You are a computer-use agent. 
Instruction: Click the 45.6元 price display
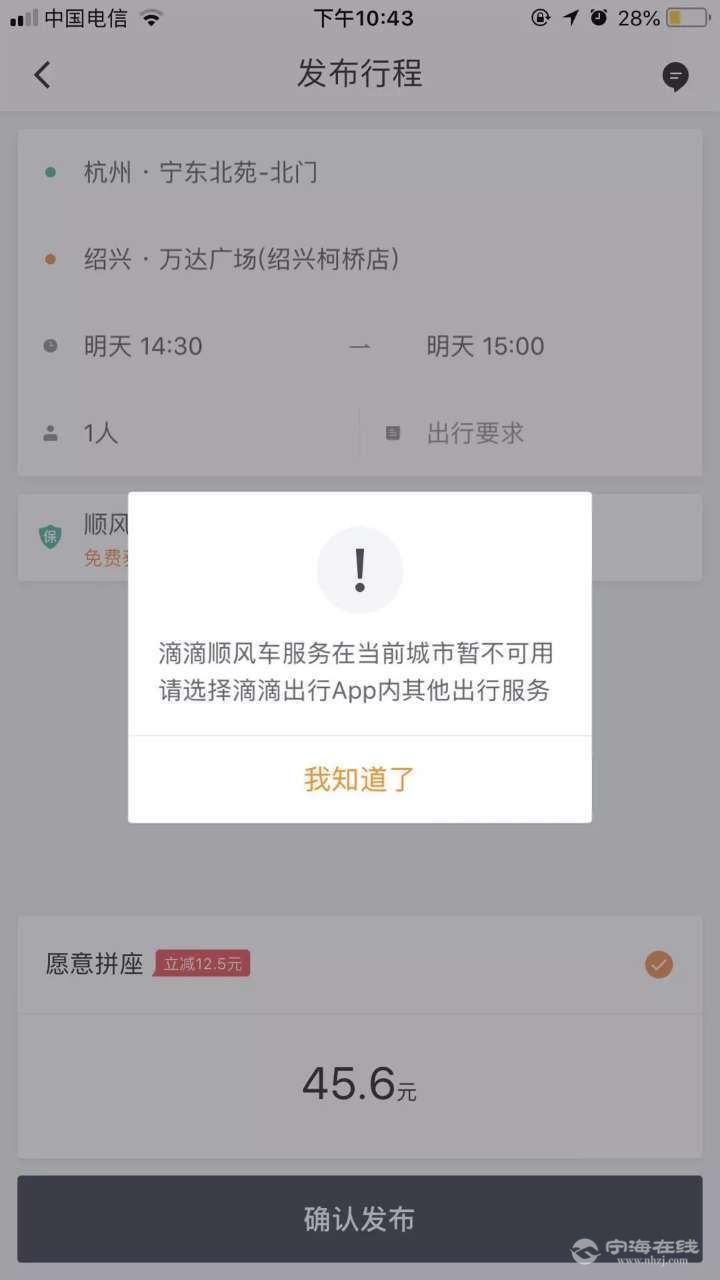pos(359,1085)
